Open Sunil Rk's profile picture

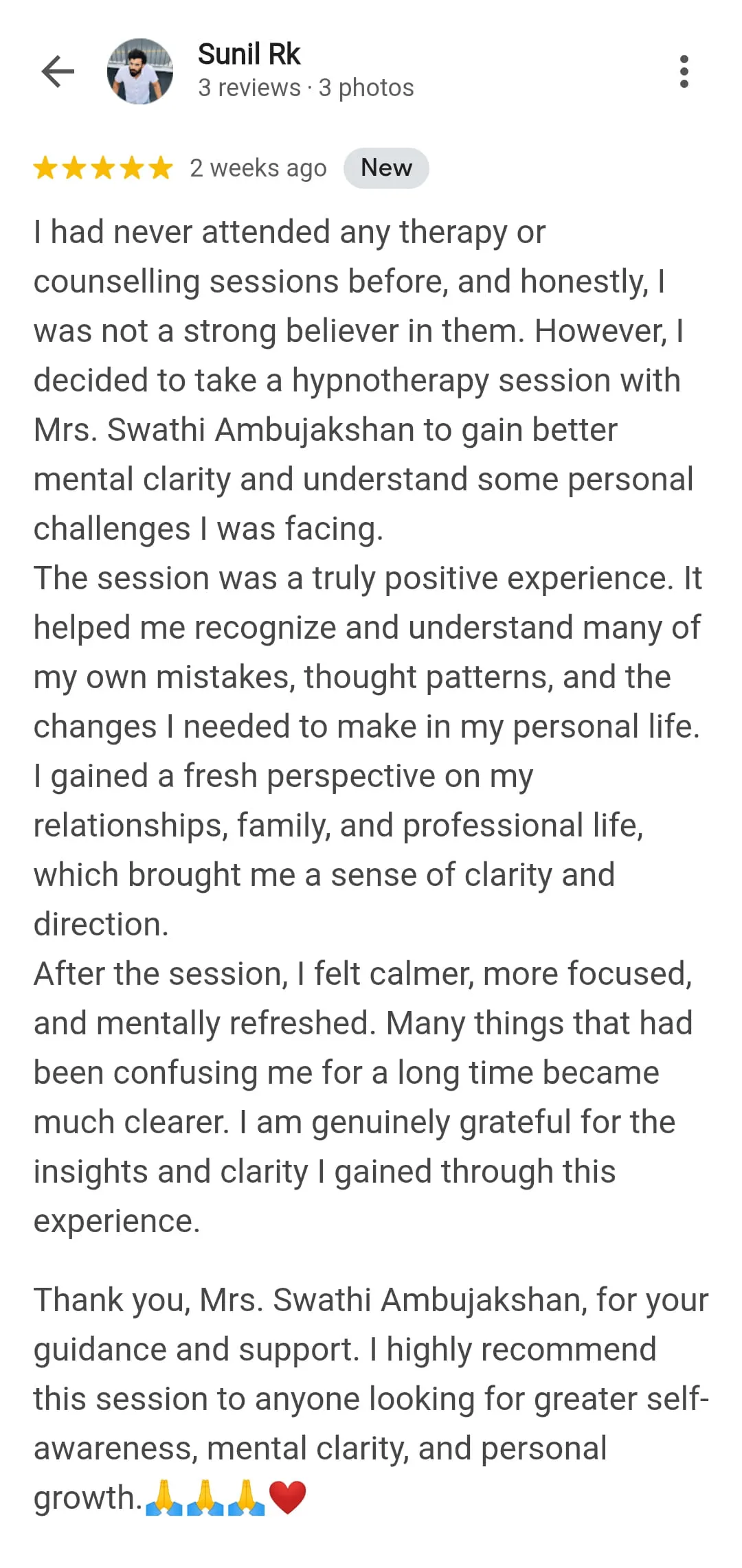pos(140,71)
